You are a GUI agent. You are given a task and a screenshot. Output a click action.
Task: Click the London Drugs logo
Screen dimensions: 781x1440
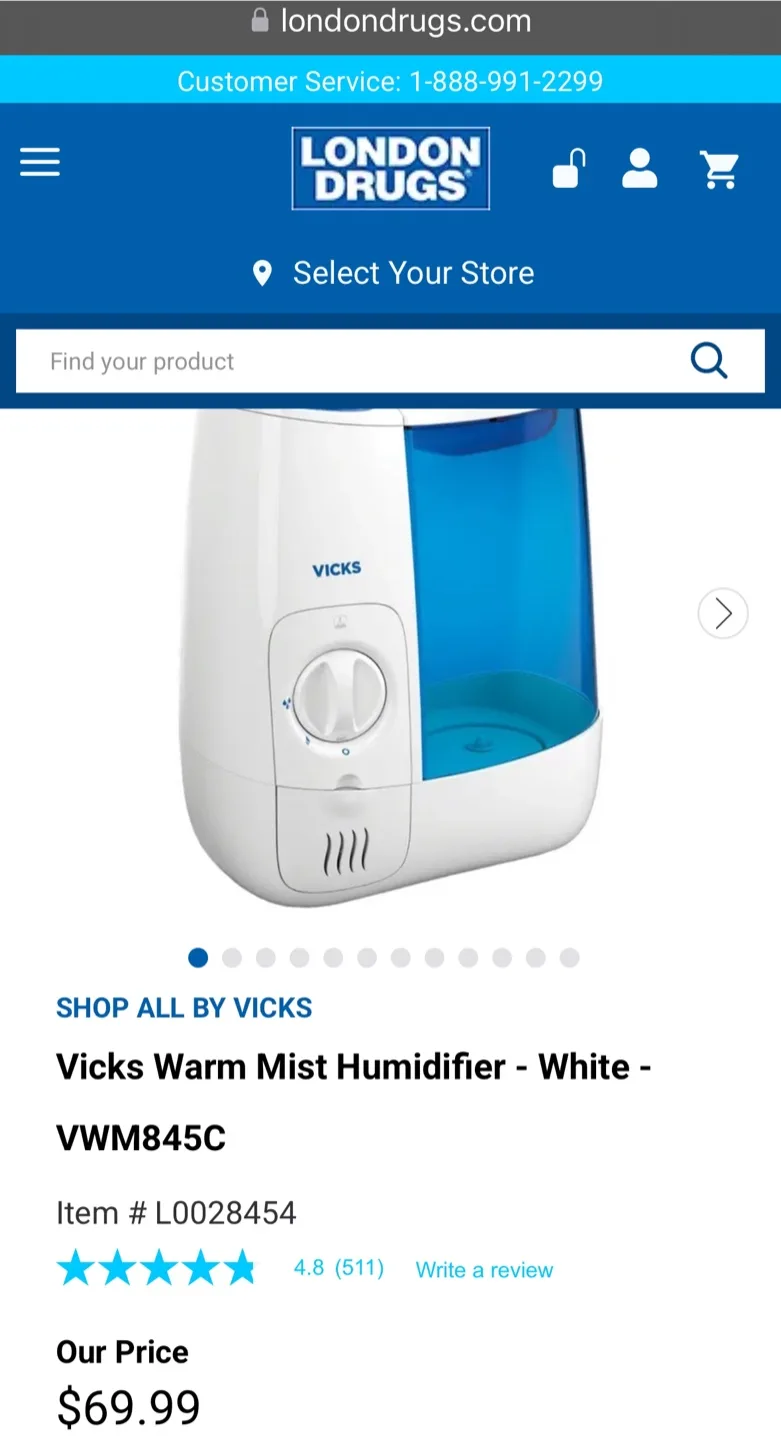point(390,167)
